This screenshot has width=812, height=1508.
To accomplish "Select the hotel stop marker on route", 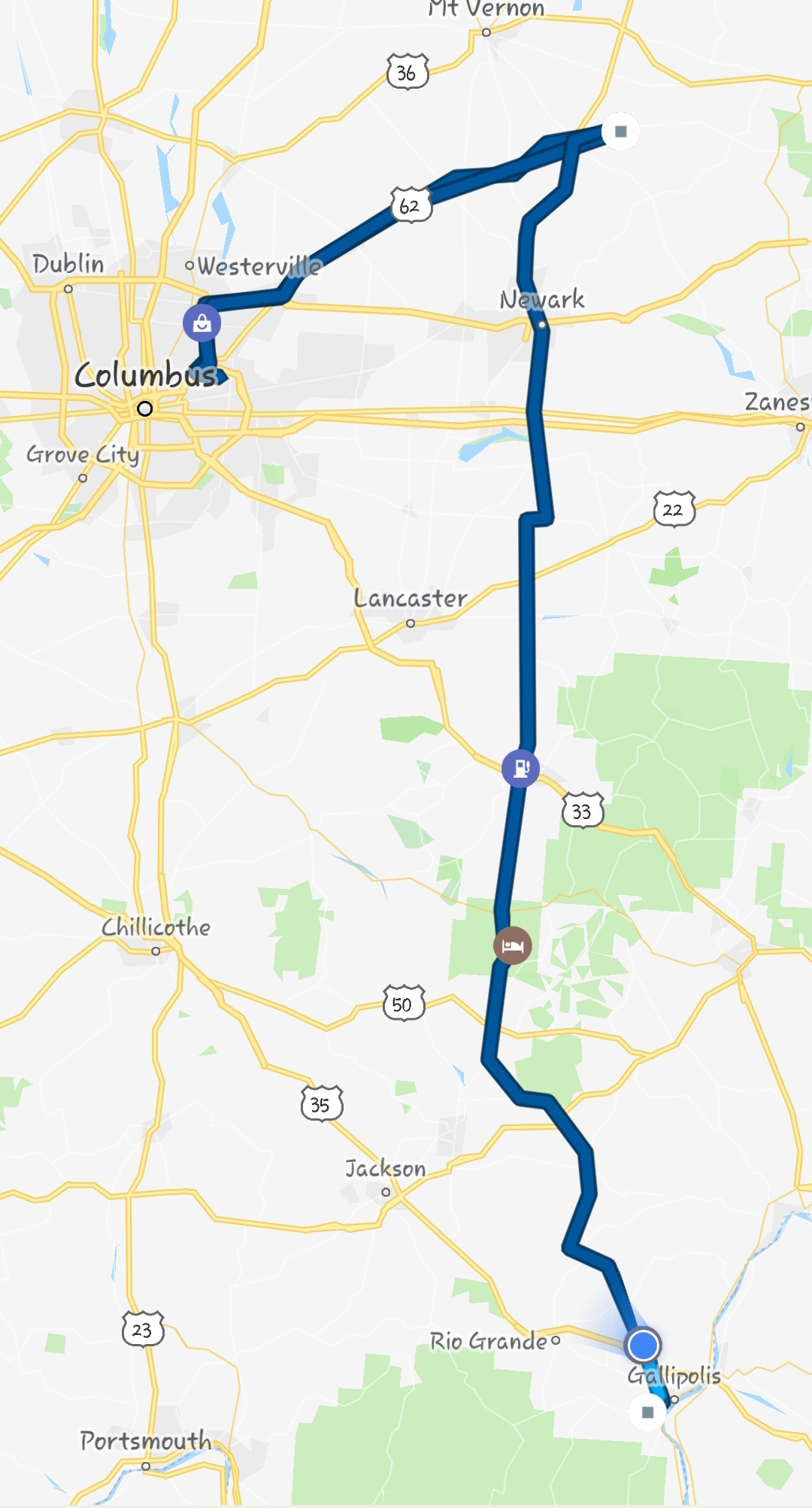I will 512,945.
